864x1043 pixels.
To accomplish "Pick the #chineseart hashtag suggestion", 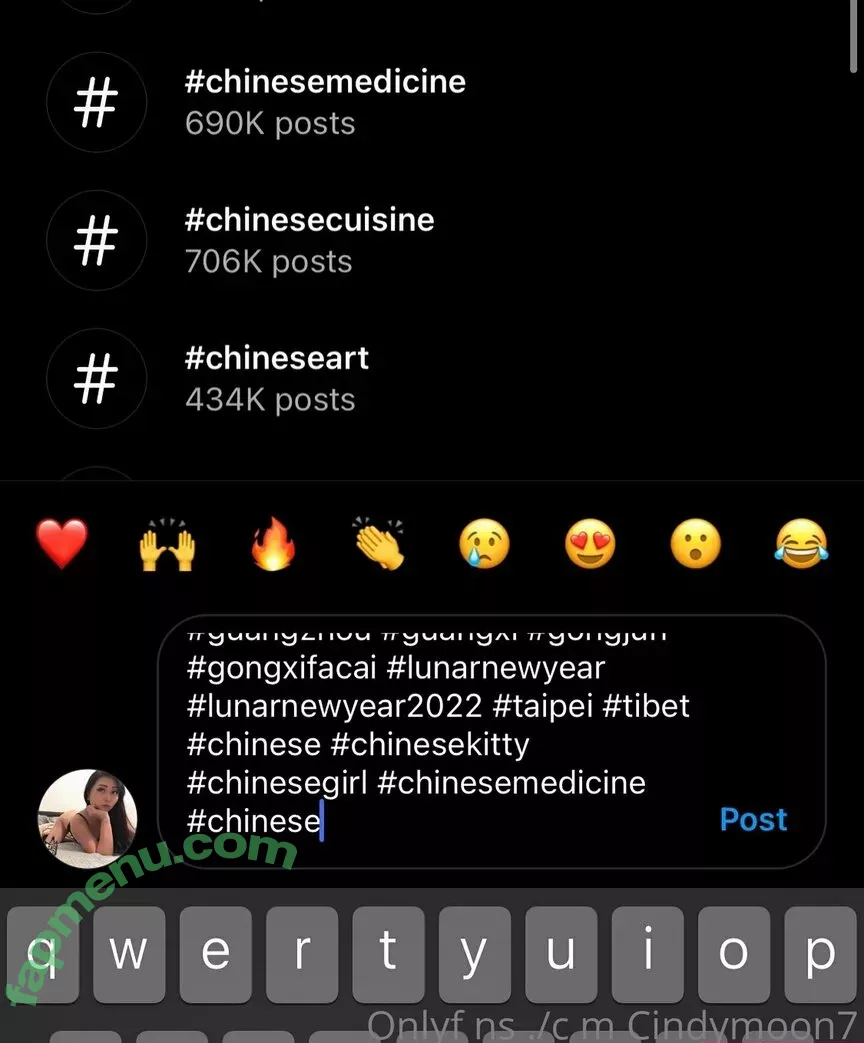I will point(276,378).
